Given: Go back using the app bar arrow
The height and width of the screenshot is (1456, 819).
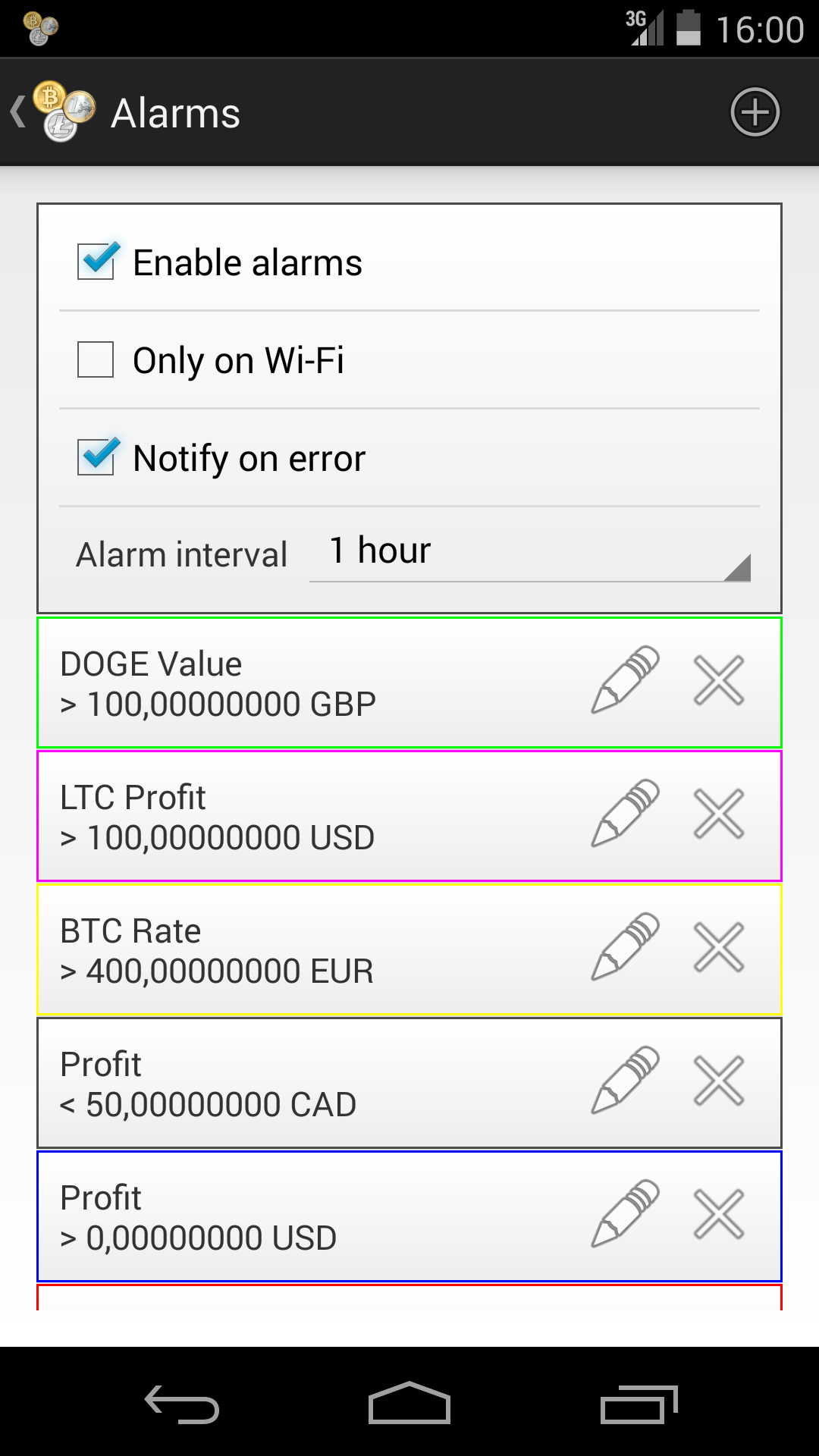Looking at the screenshot, I should 19,112.
